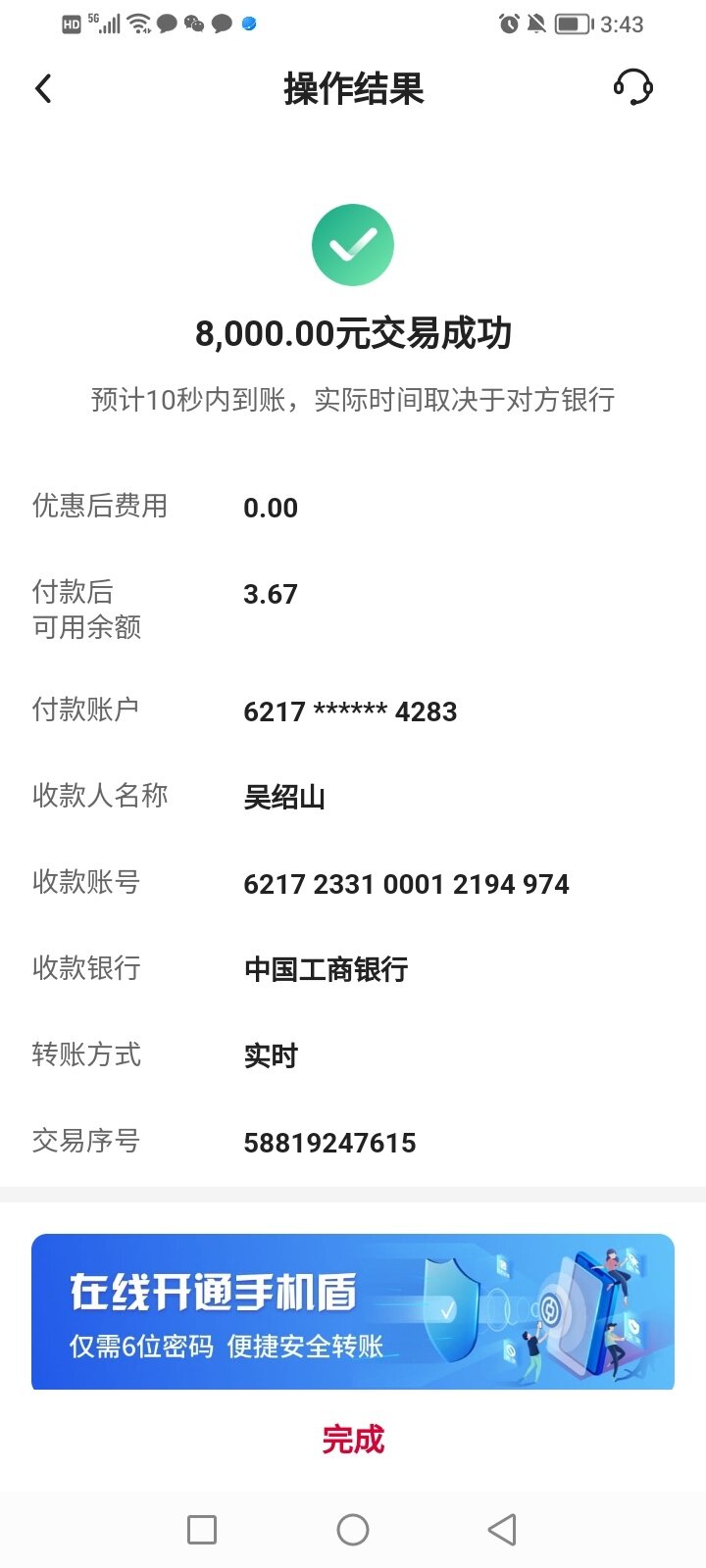Image resolution: width=706 pixels, height=1568 pixels.
Task: Tap 完成 to finish the transfer
Action: [353, 1439]
